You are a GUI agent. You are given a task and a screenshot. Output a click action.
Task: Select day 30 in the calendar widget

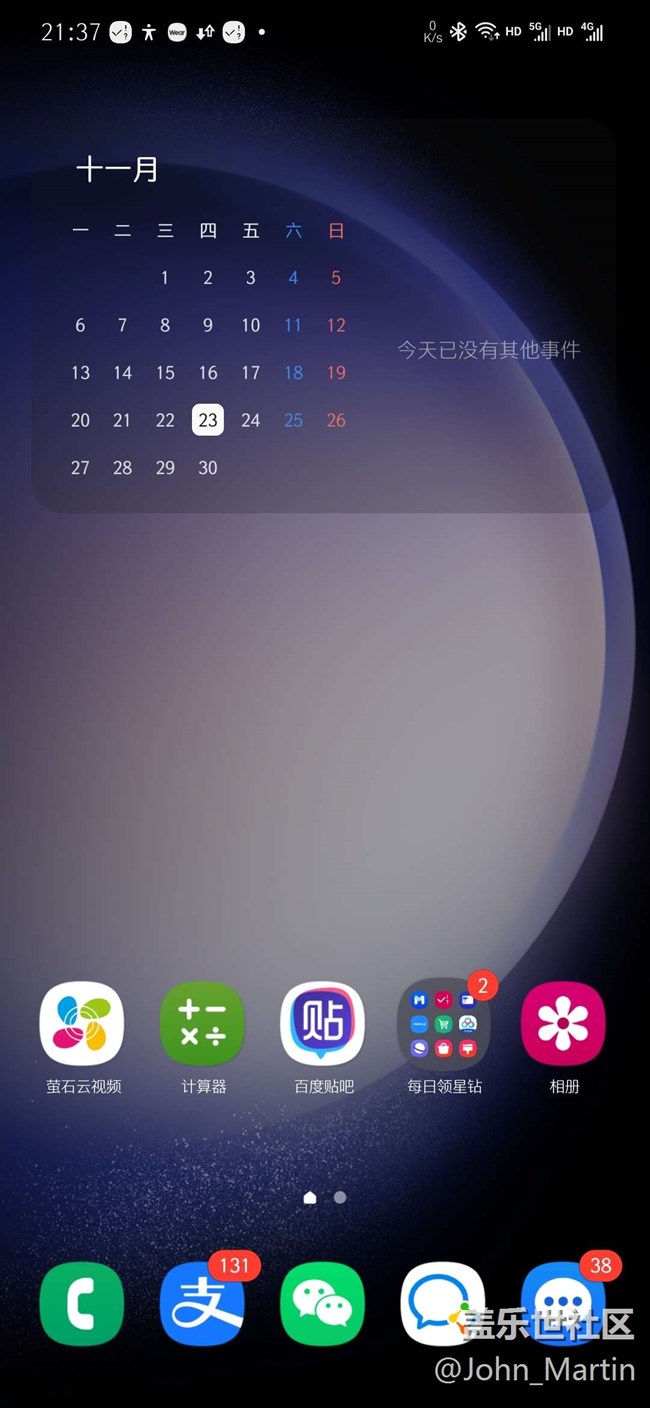click(208, 467)
